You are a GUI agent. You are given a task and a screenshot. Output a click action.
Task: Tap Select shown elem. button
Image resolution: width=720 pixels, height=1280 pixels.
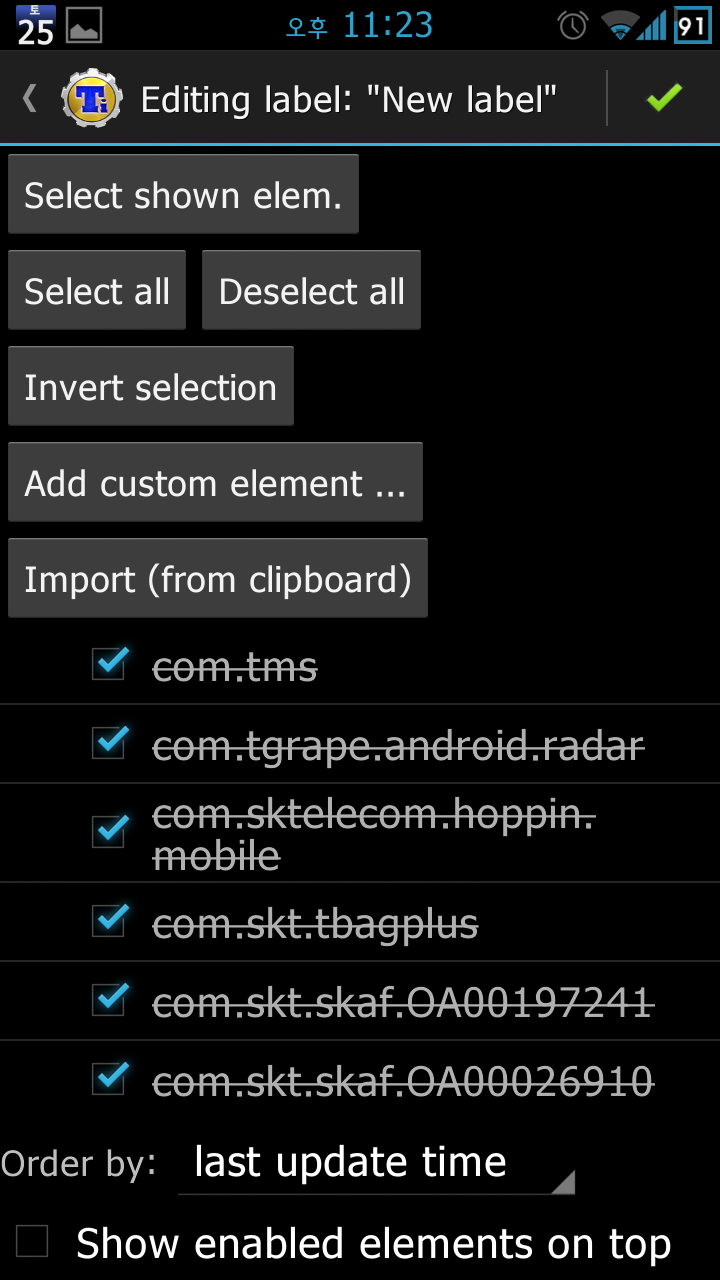(183, 195)
